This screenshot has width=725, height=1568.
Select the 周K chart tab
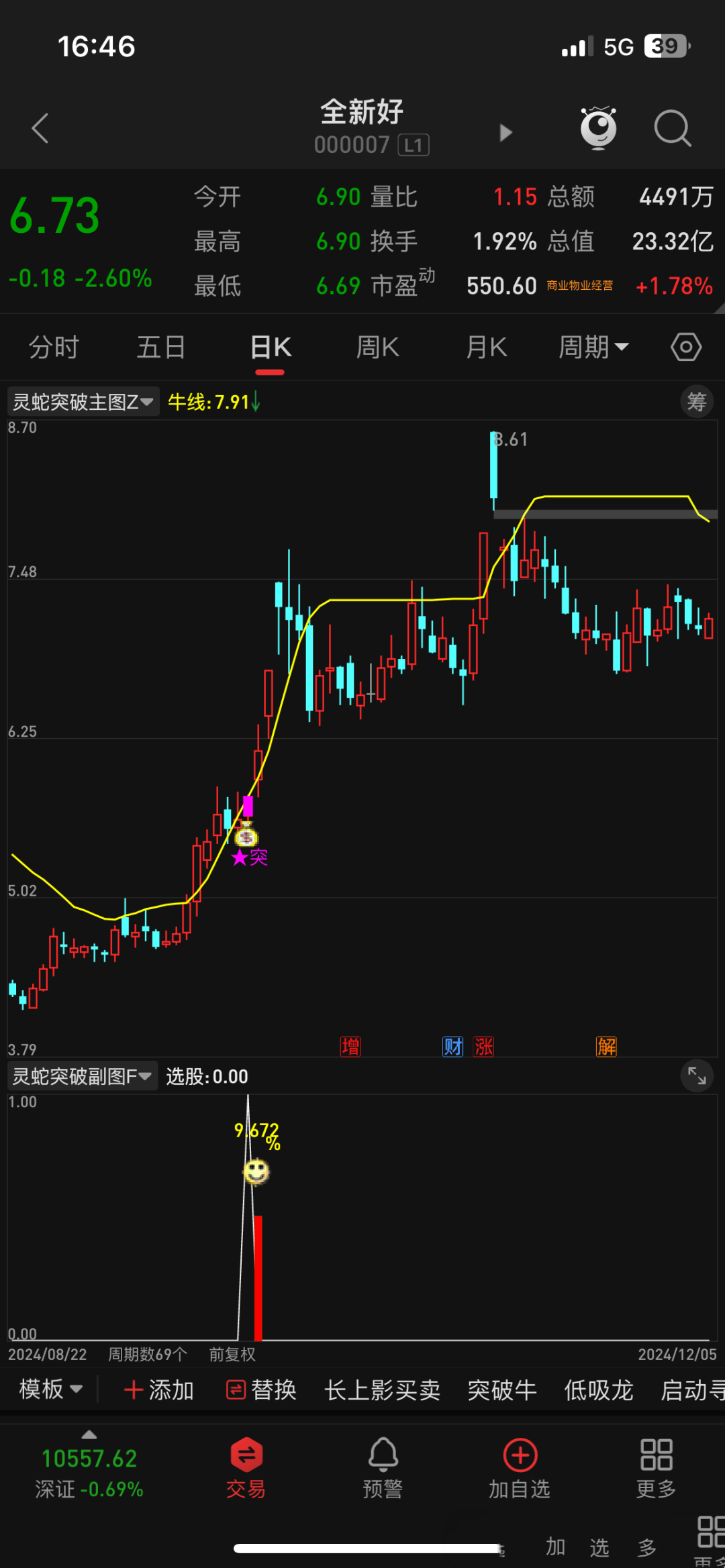(377, 348)
